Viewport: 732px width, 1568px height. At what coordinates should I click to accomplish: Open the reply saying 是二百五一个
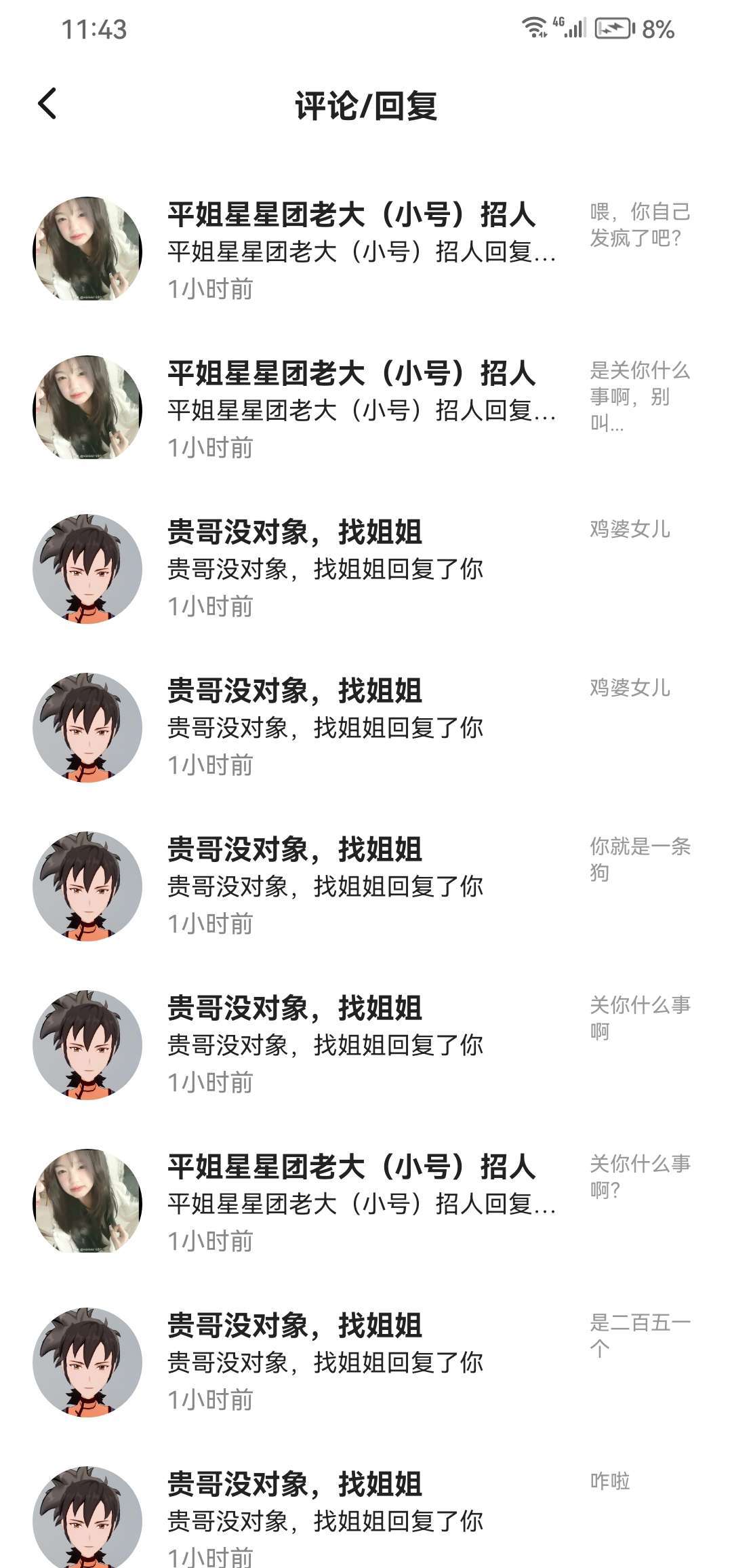pyautogui.click(x=638, y=1335)
